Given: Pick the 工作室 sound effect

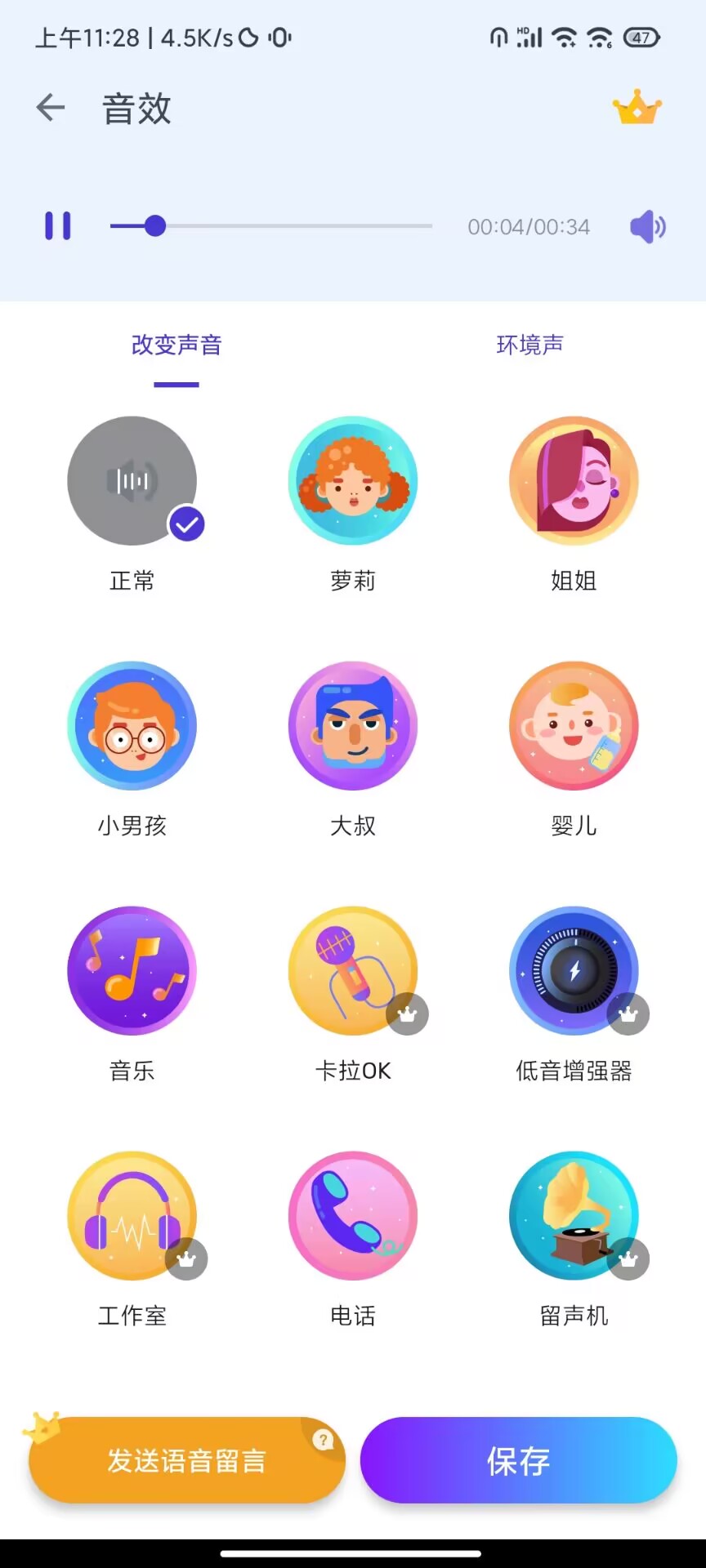Looking at the screenshot, I should tap(132, 1216).
